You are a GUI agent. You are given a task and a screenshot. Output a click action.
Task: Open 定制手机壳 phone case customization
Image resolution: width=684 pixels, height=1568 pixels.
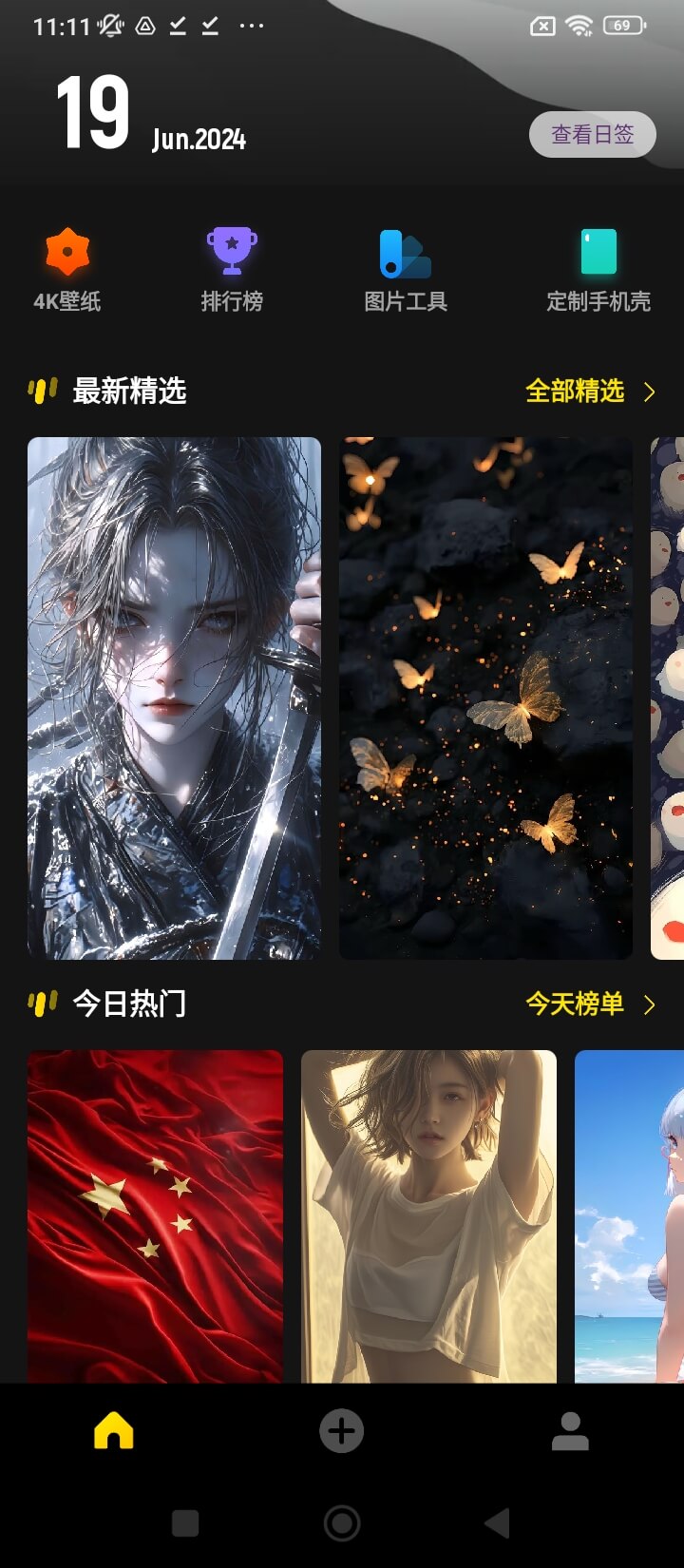[598, 271]
